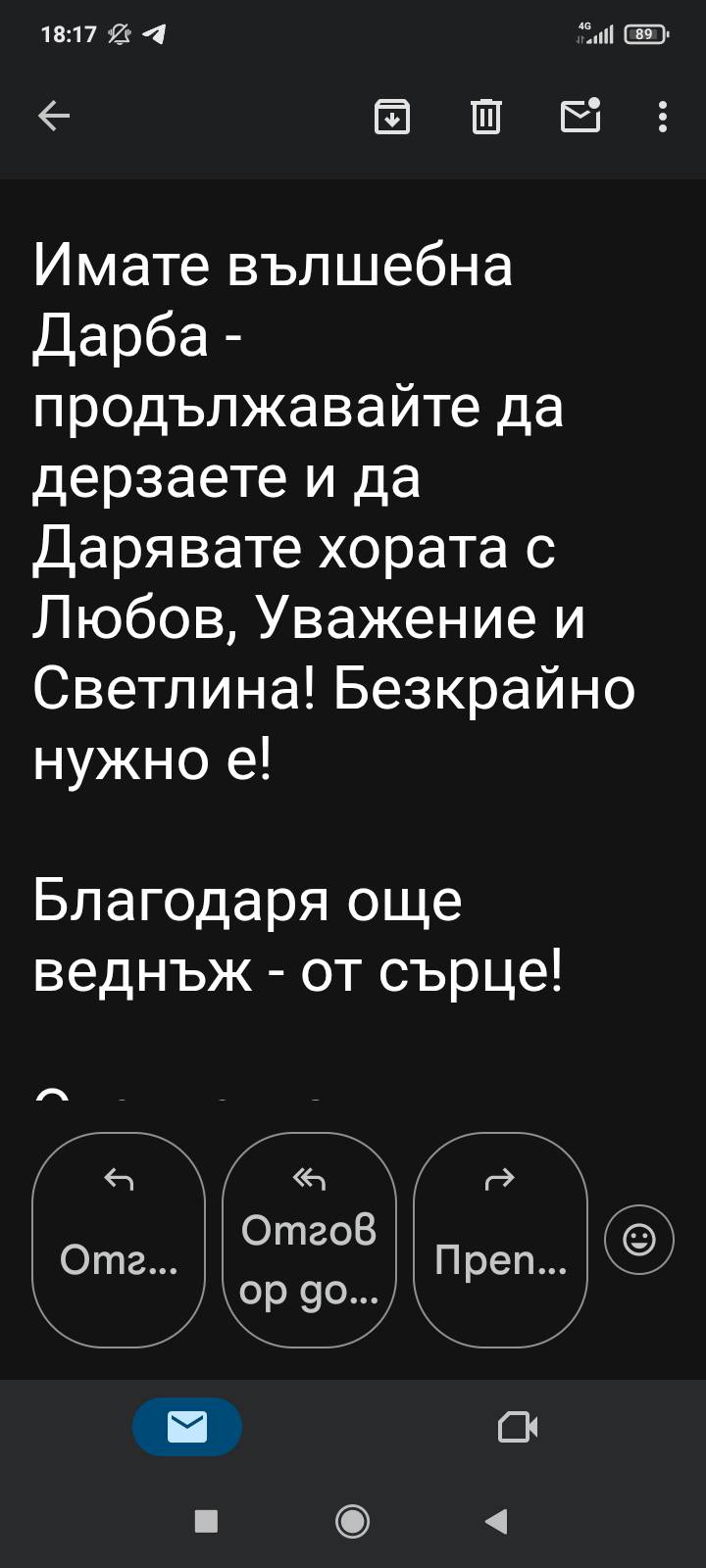Mark the email as unread

(580, 116)
